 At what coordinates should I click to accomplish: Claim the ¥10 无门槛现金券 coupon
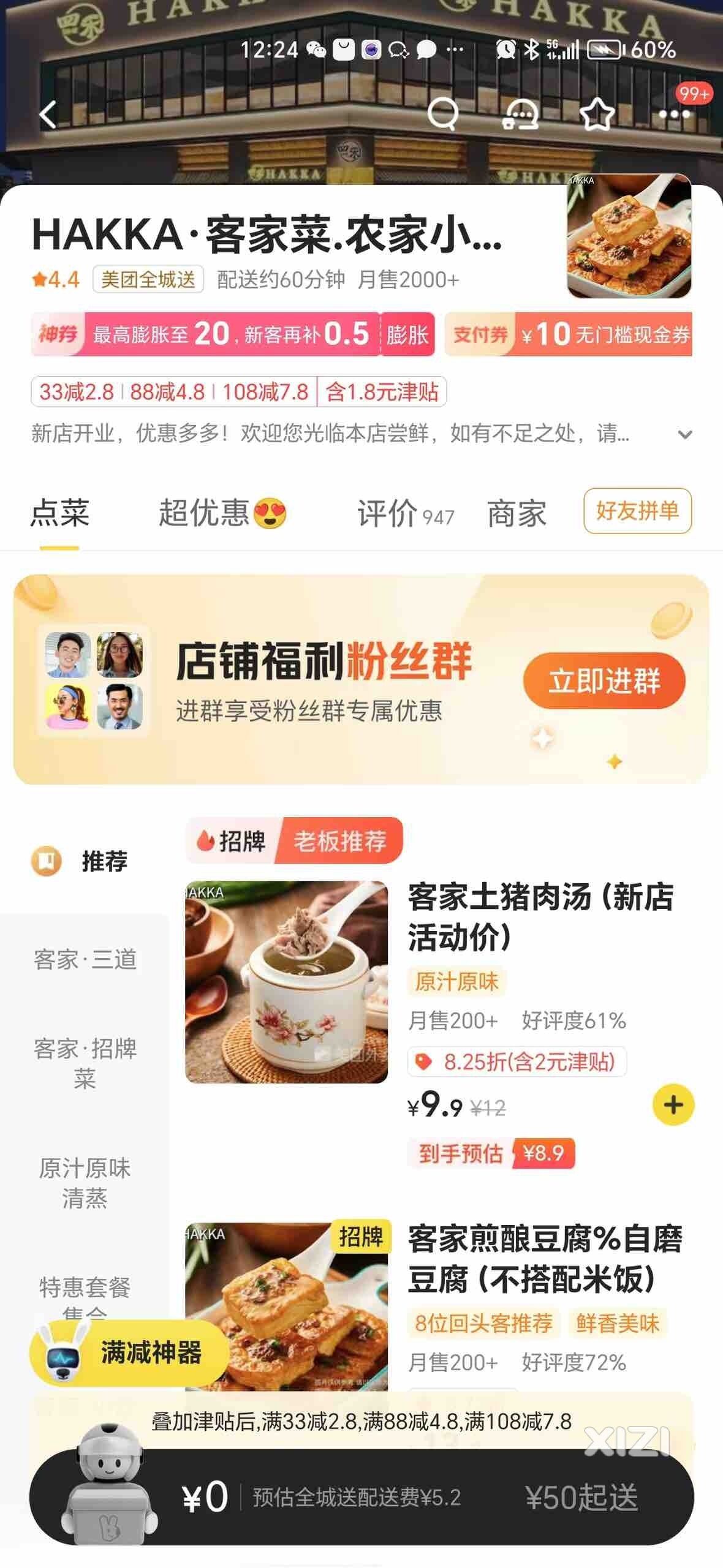click(569, 334)
